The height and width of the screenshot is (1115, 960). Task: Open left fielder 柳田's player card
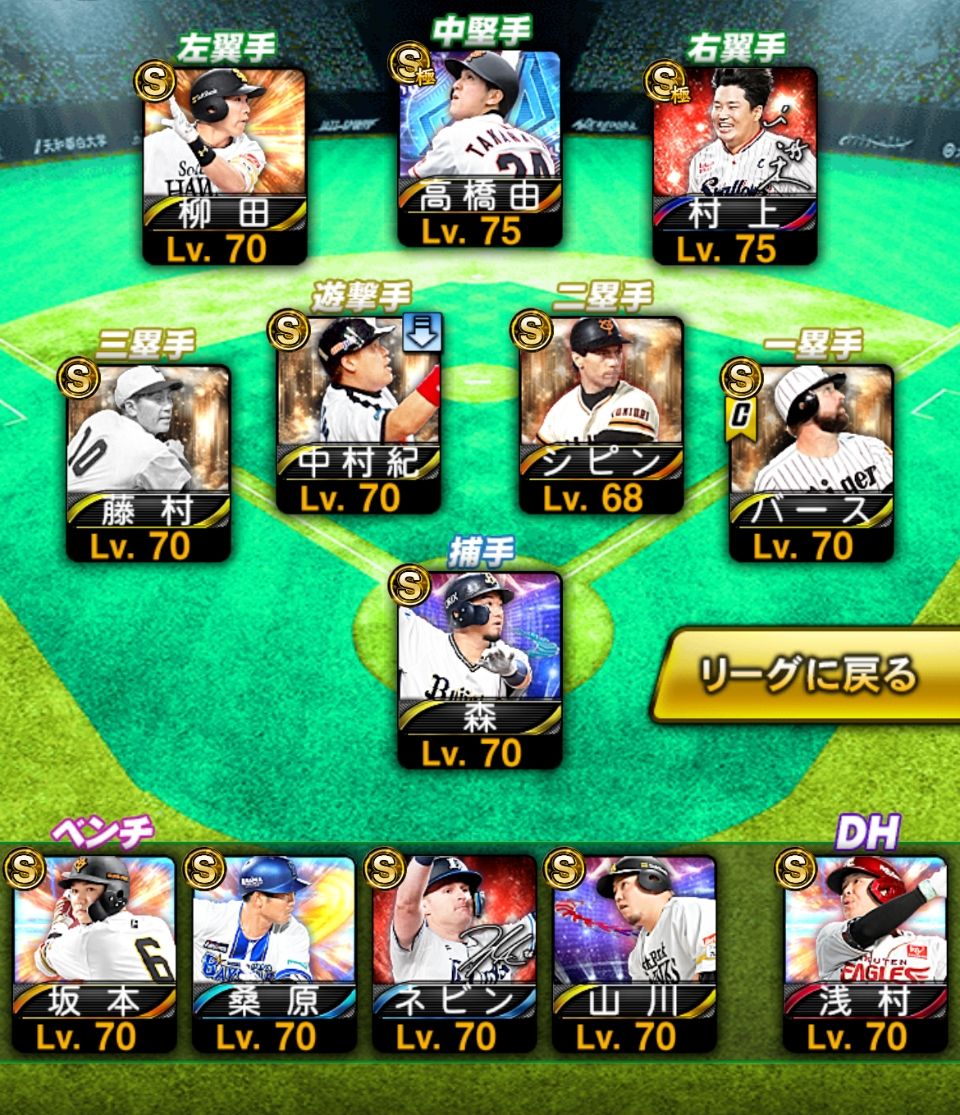(224, 165)
